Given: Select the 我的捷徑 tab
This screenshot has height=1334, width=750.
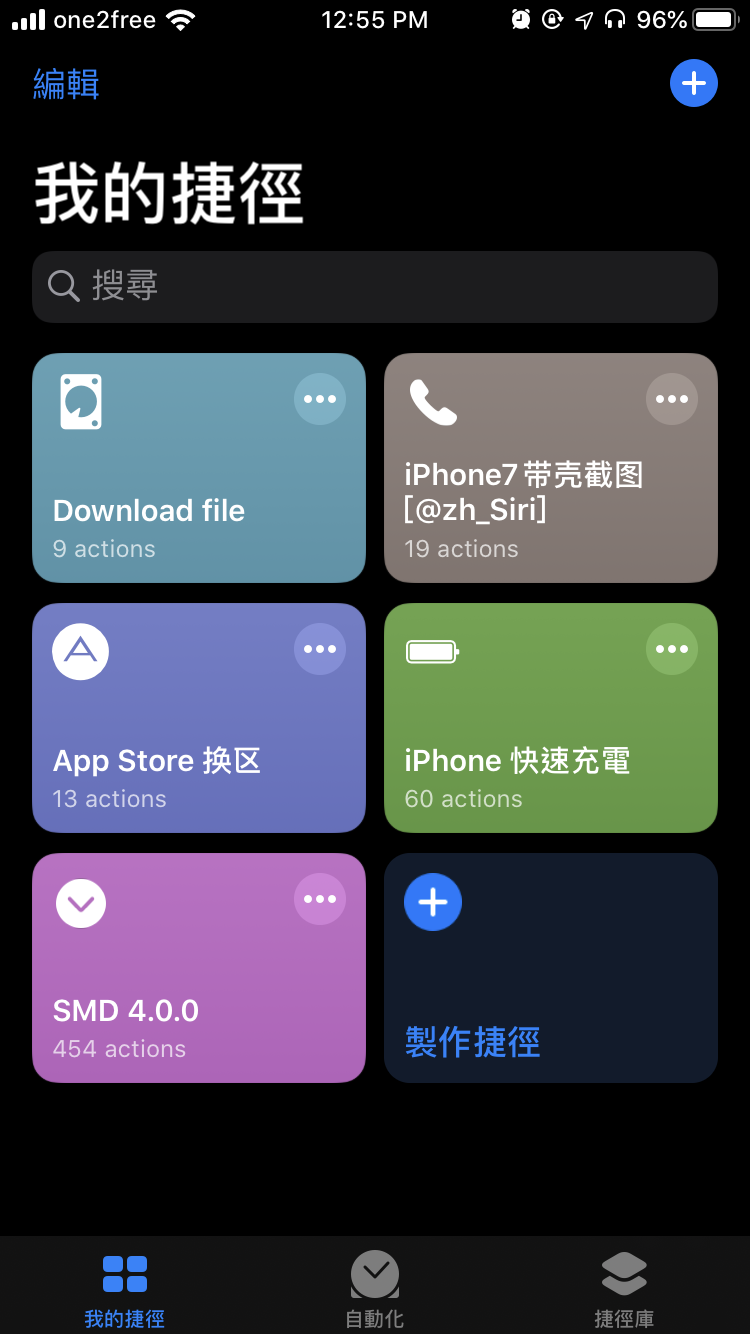Looking at the screenshot, I should click(125, 1289).
